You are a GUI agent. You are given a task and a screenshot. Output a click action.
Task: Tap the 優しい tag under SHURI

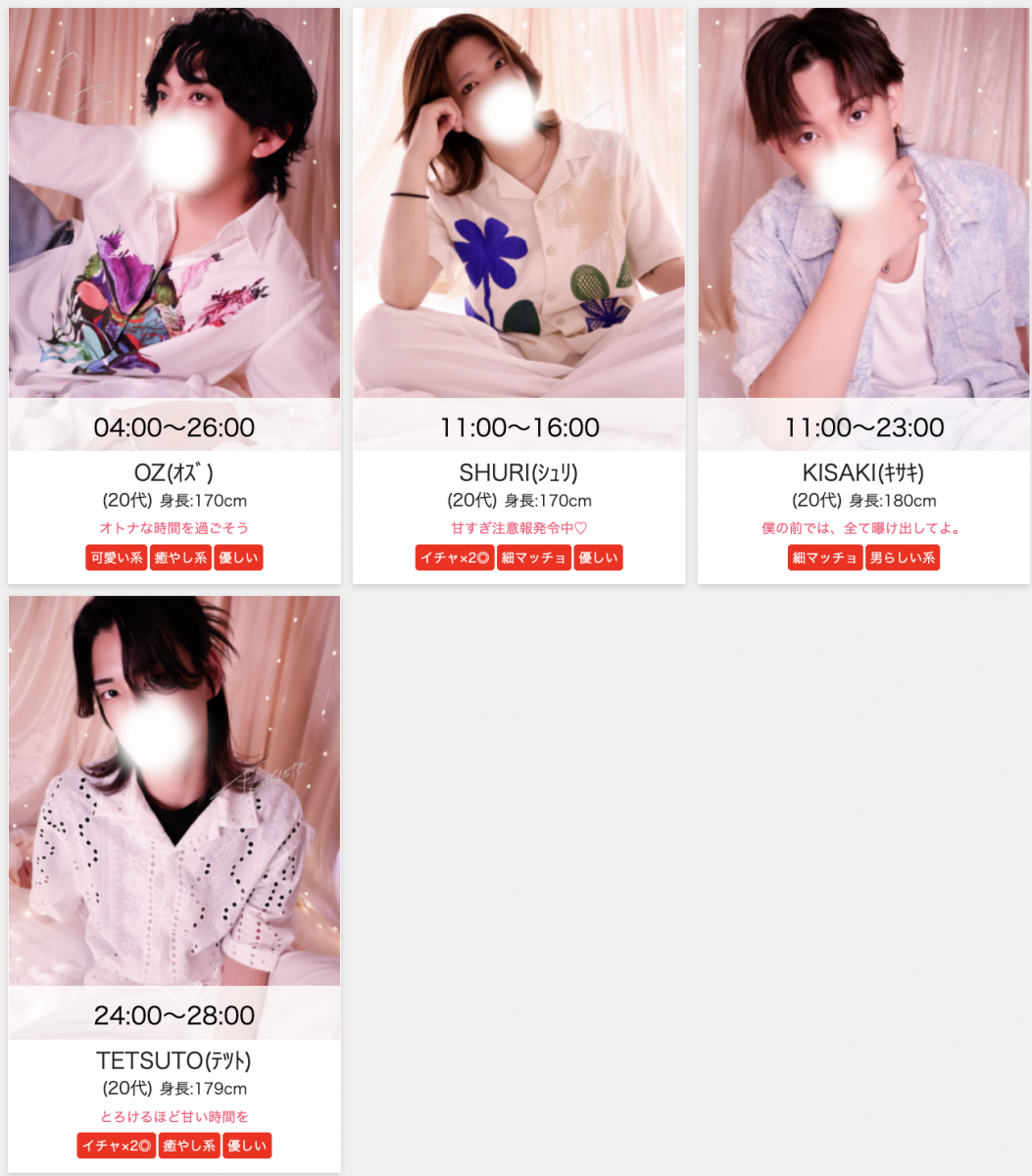coord(598,559)
